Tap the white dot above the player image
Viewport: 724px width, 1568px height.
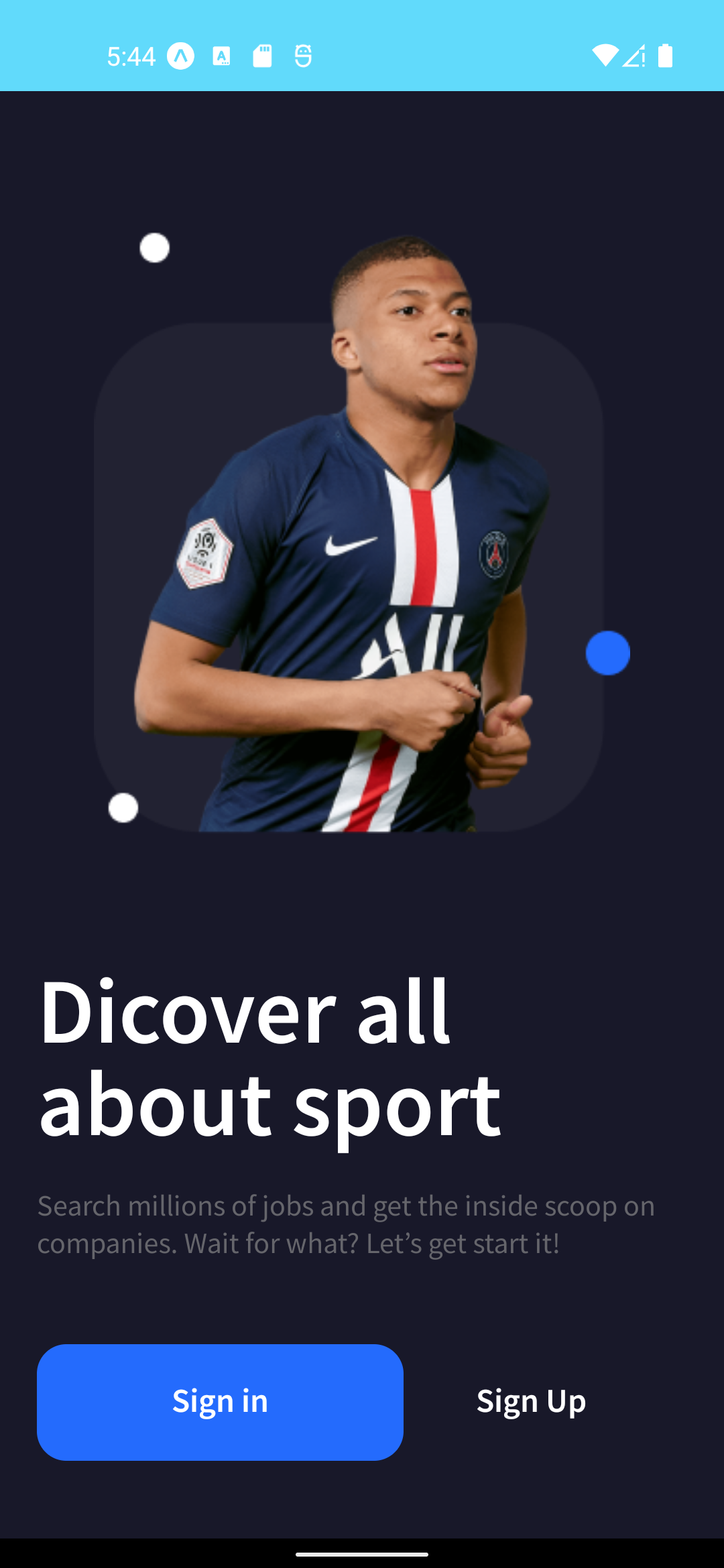154,247
